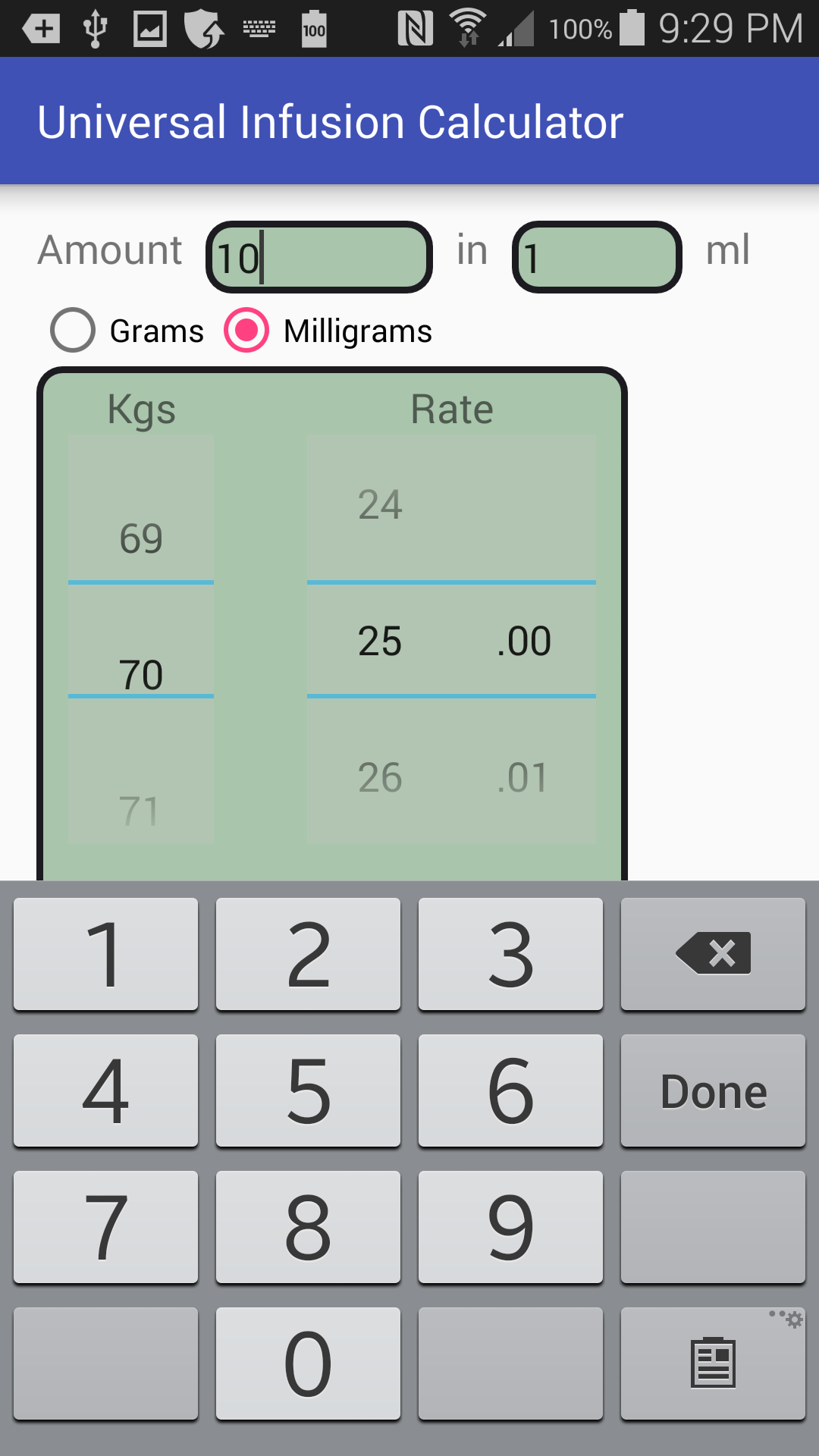Tap the Amount input field

pos(318,256)
